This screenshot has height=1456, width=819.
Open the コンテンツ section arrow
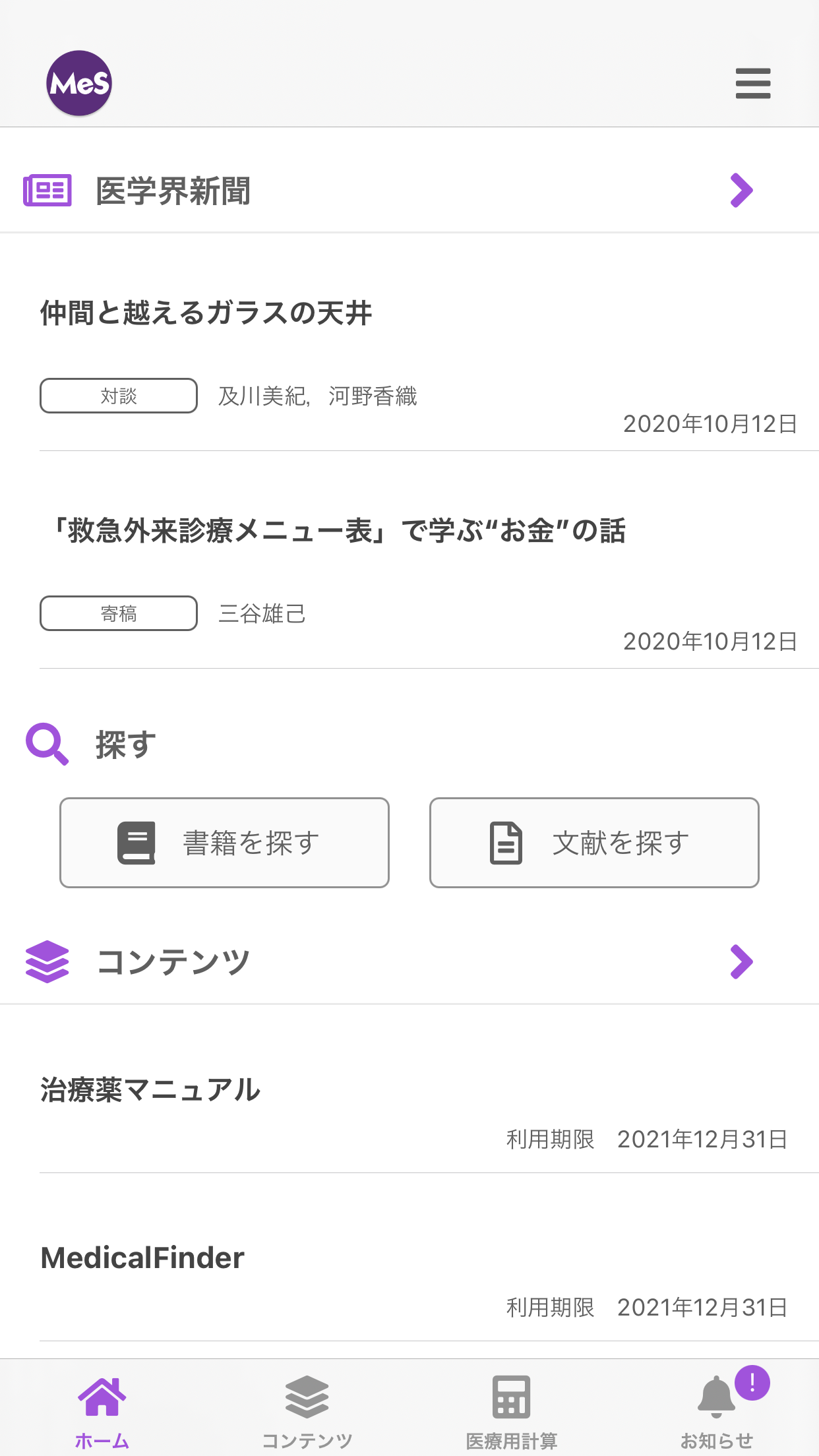pos(741,962)
